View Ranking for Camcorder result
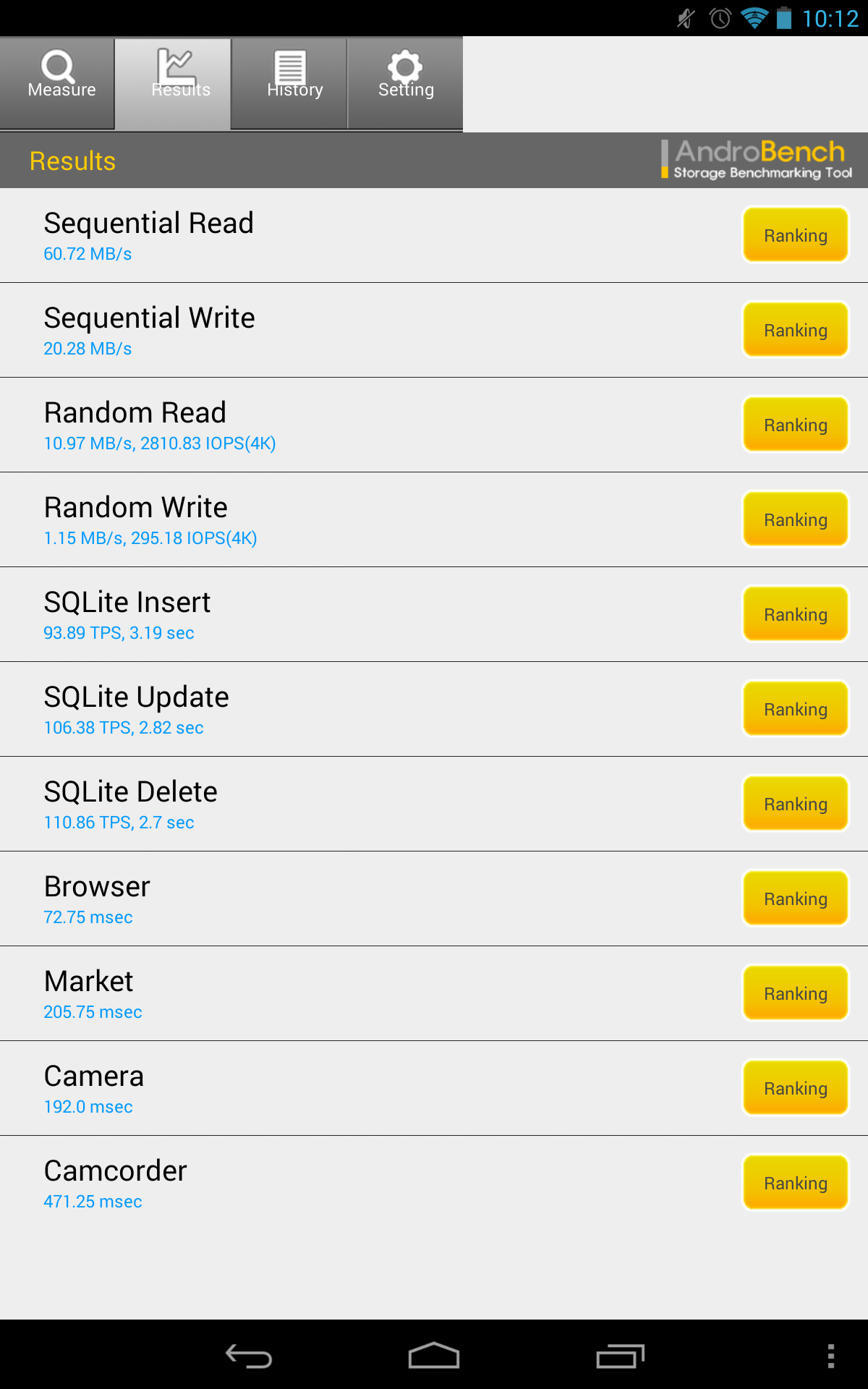 pos(795,1183)
